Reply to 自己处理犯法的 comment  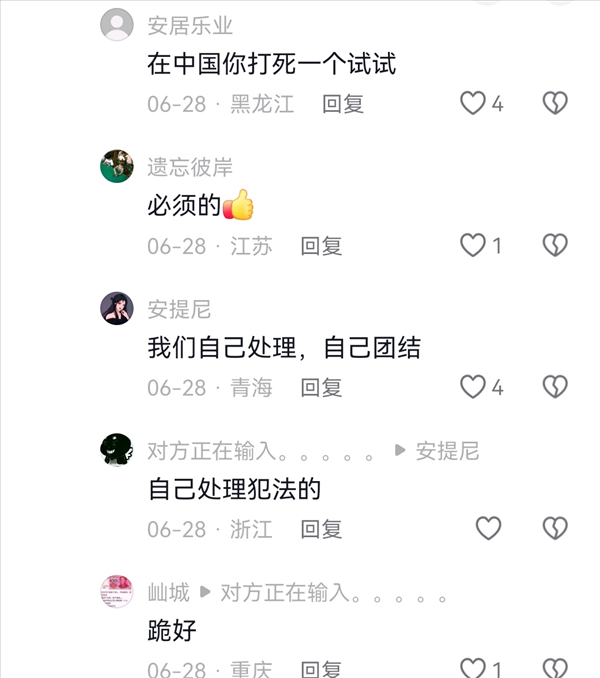tap(322, 530)
